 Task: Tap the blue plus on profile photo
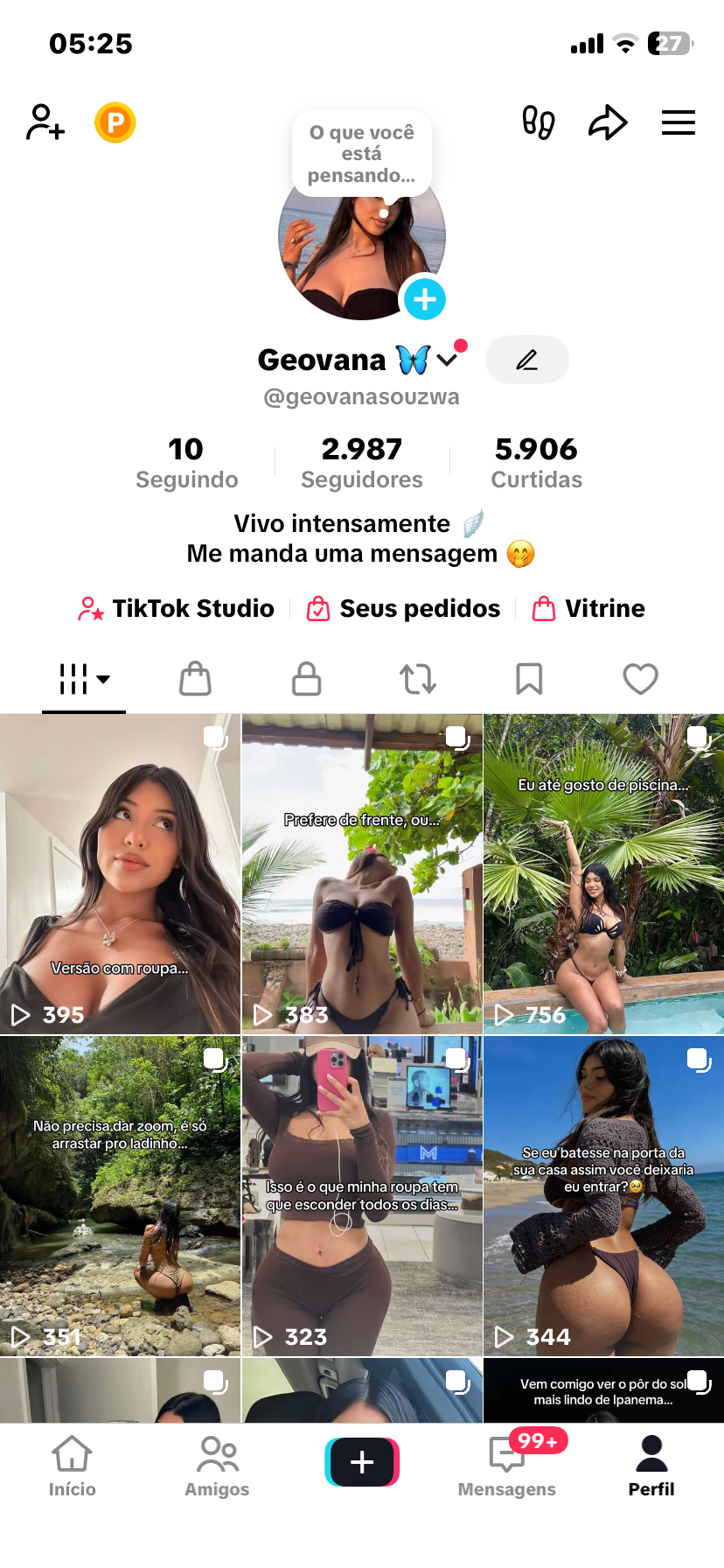(424, 299)
